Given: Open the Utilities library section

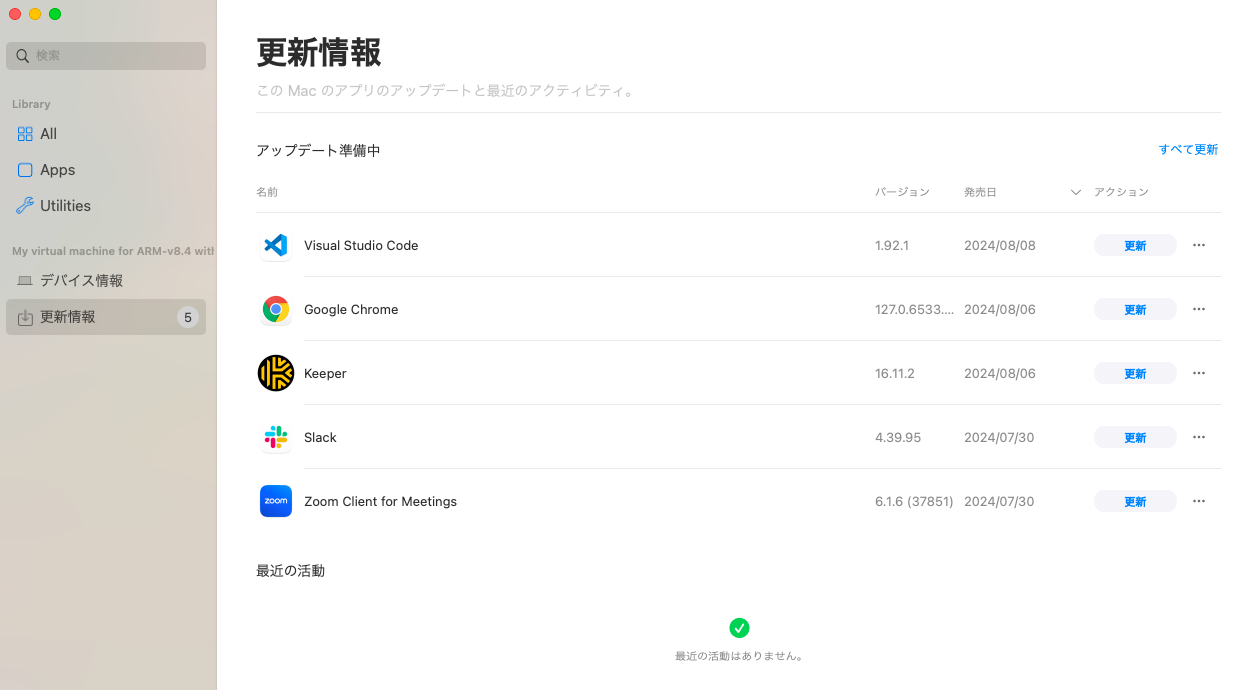Looking at the screenshot, I should [65, 206].
